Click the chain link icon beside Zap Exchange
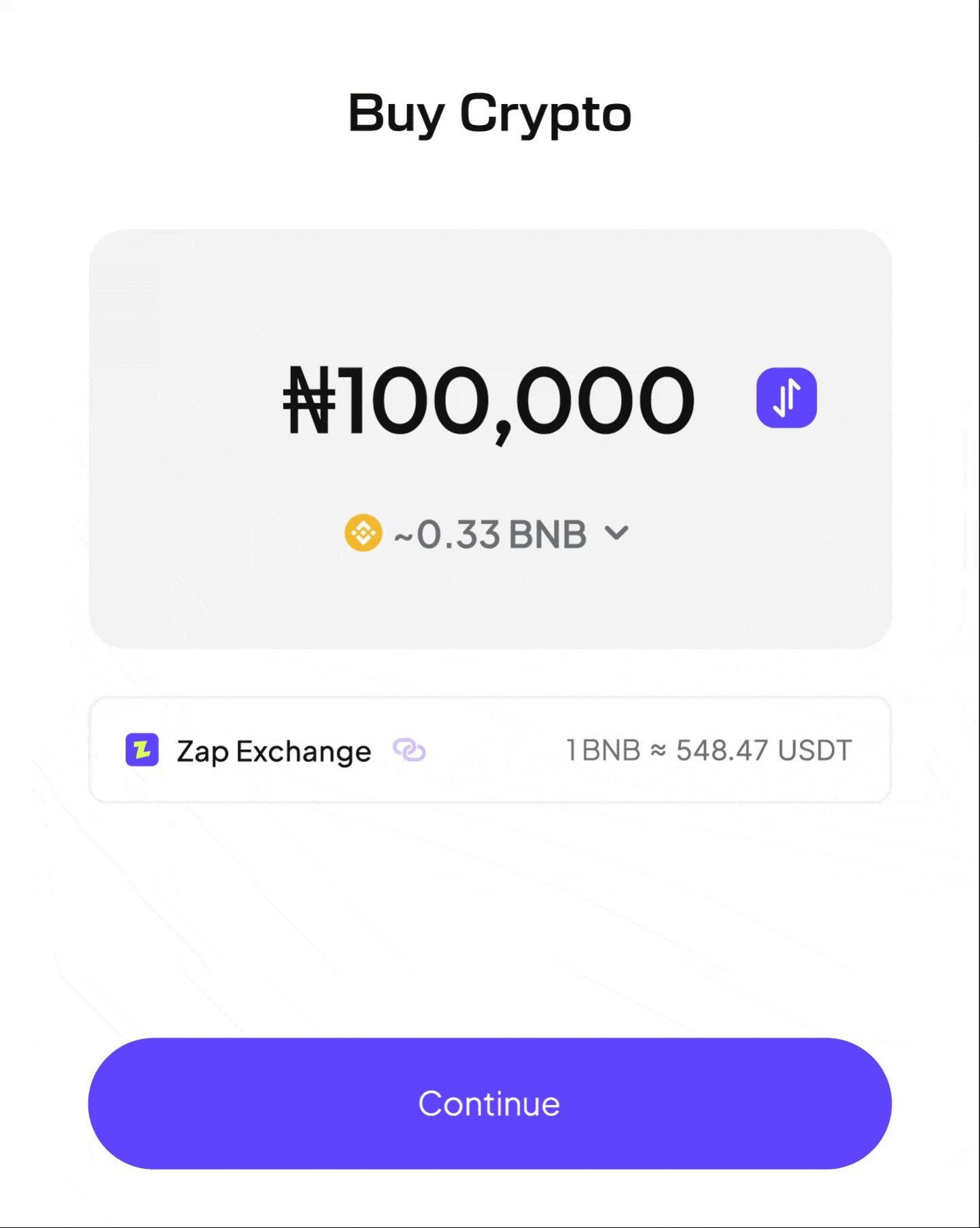 (408, 750)
